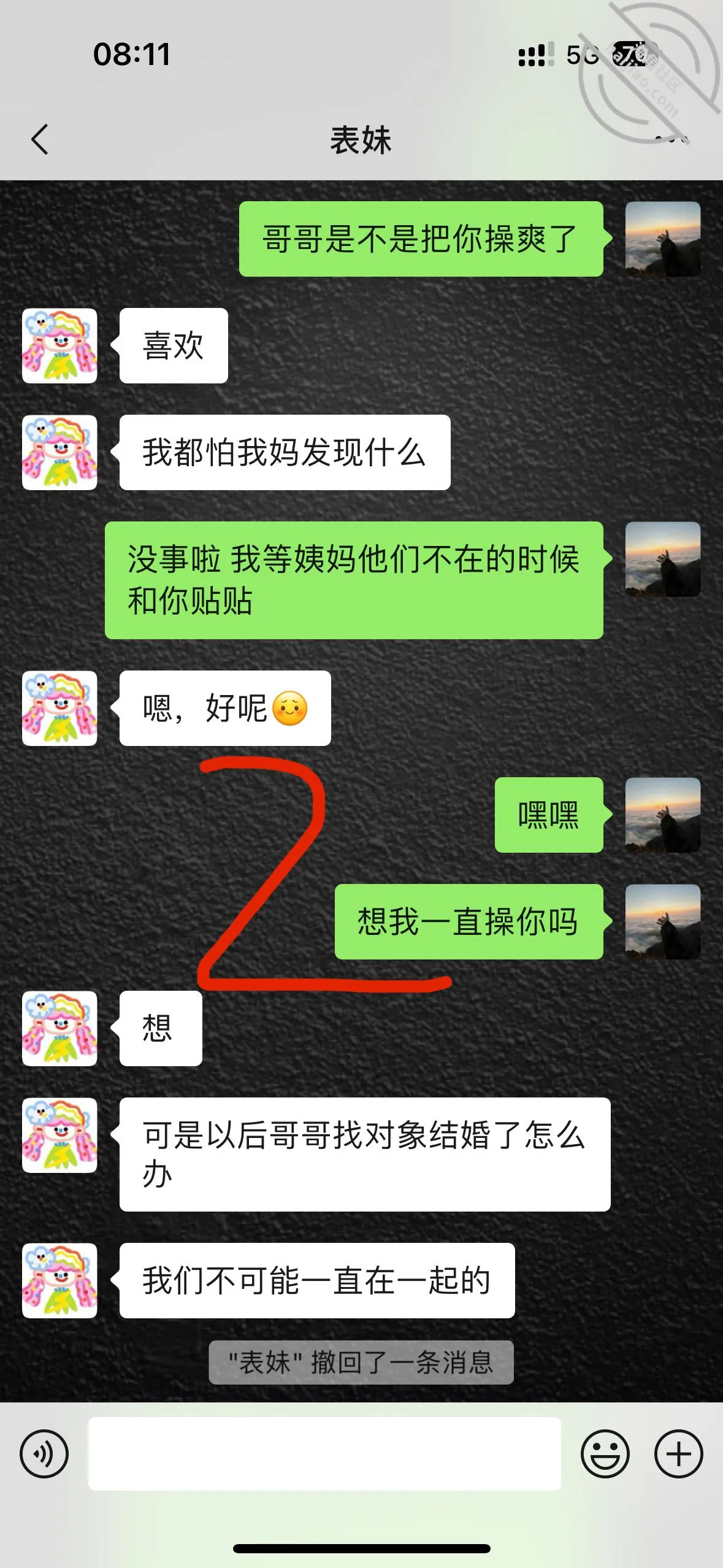Open the emoji sticker panel
Screen dimensions: 723x1568
(605, 1454)
